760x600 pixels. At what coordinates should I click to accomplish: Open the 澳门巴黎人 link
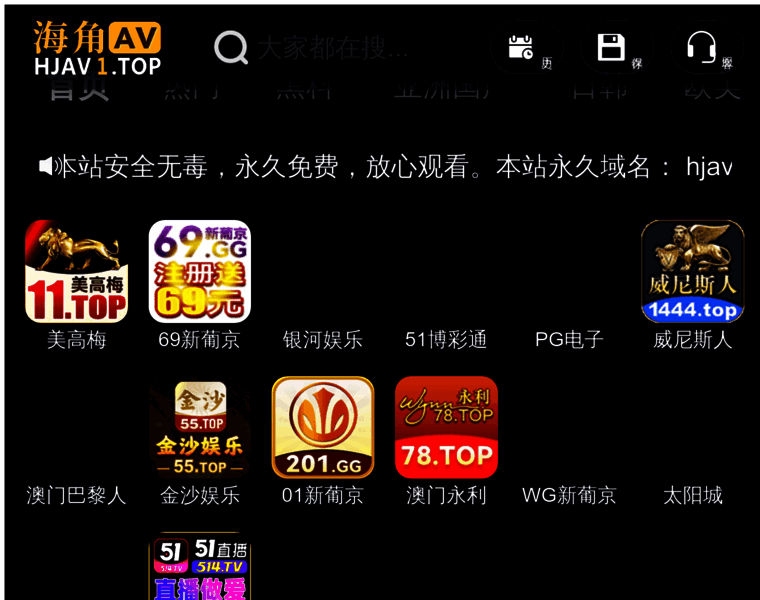(x=76, y=495)
